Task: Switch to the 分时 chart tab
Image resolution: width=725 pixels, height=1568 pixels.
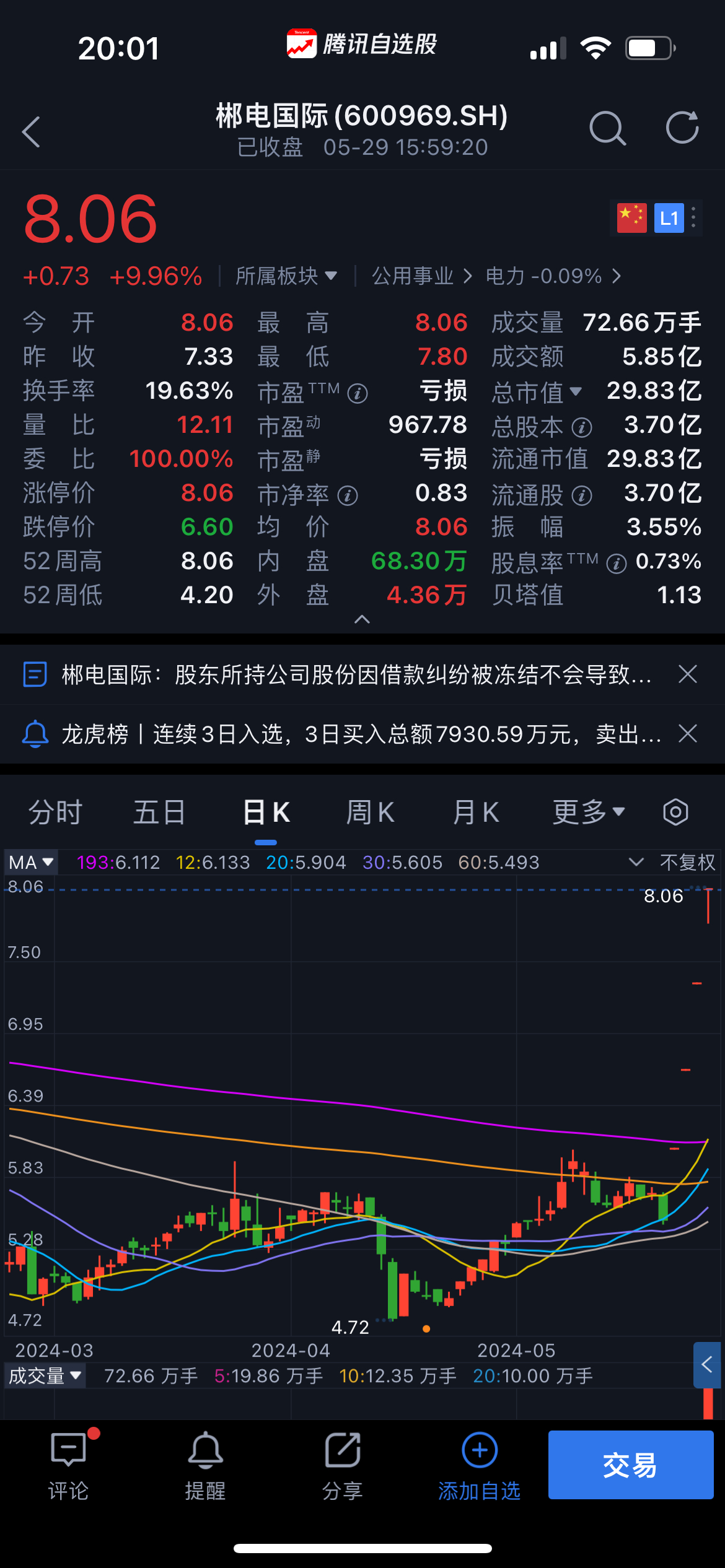Action: pyautogui.click(x=55, y=812)
